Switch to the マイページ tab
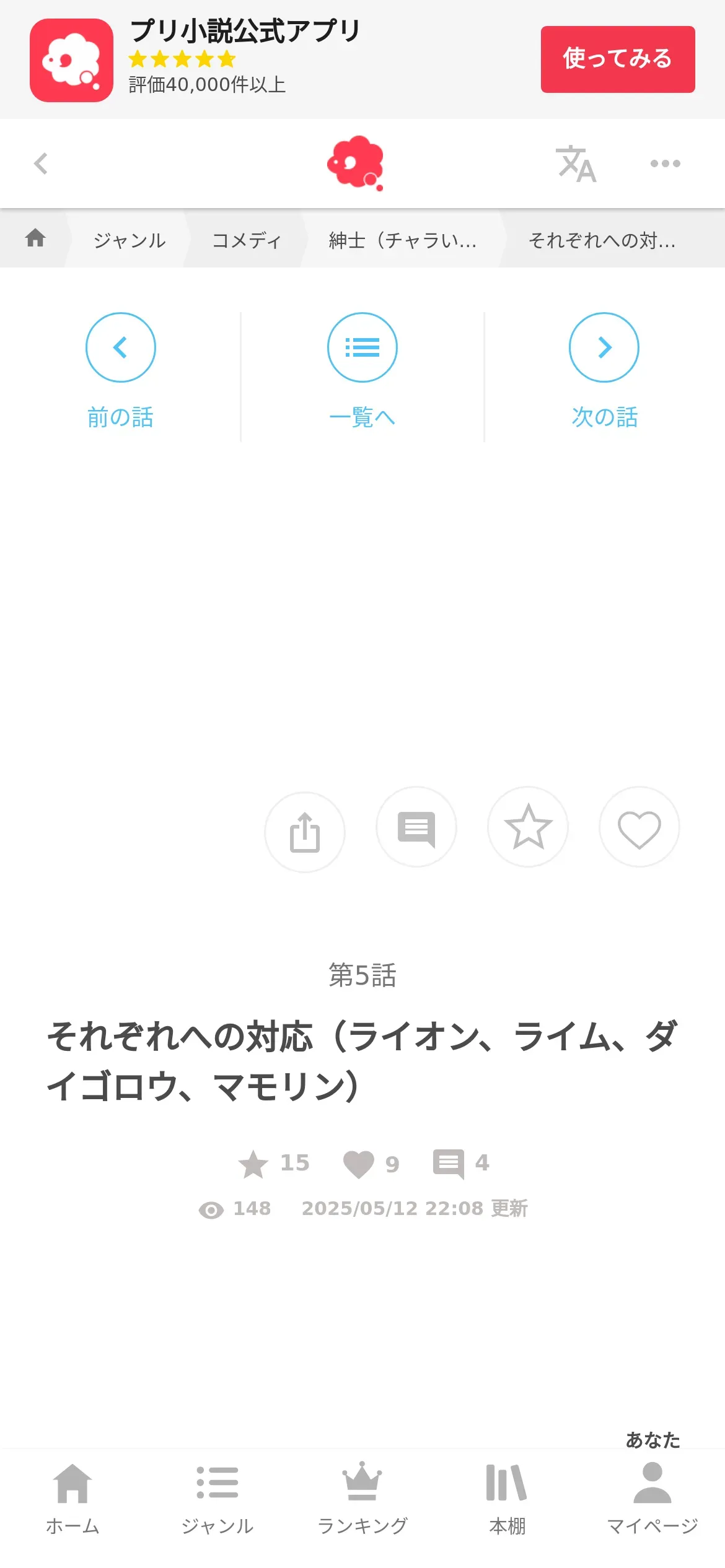725x1568 pixels. pyautogui.click(x=652, y=1497)
